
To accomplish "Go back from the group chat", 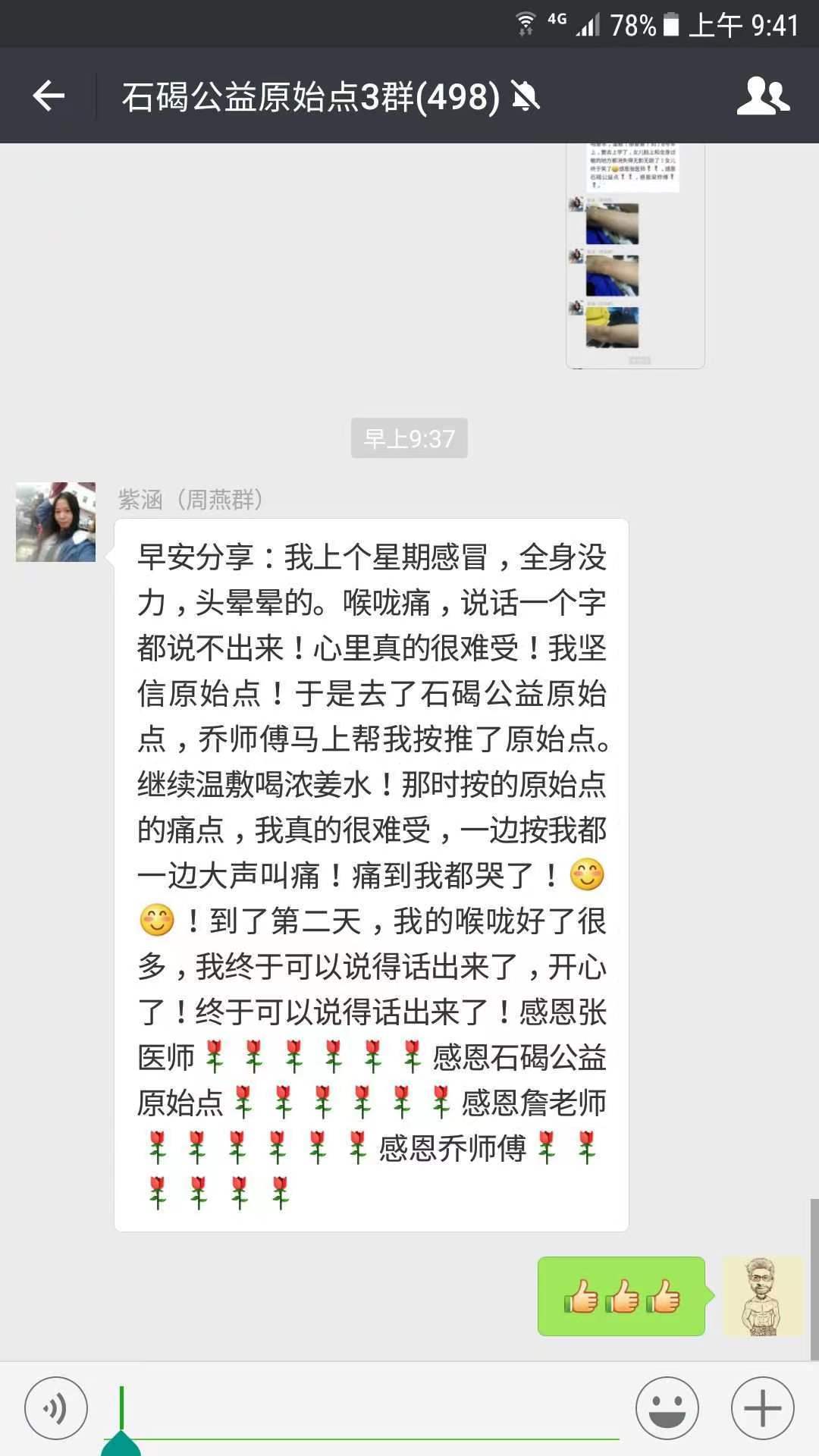I will 49,96.
